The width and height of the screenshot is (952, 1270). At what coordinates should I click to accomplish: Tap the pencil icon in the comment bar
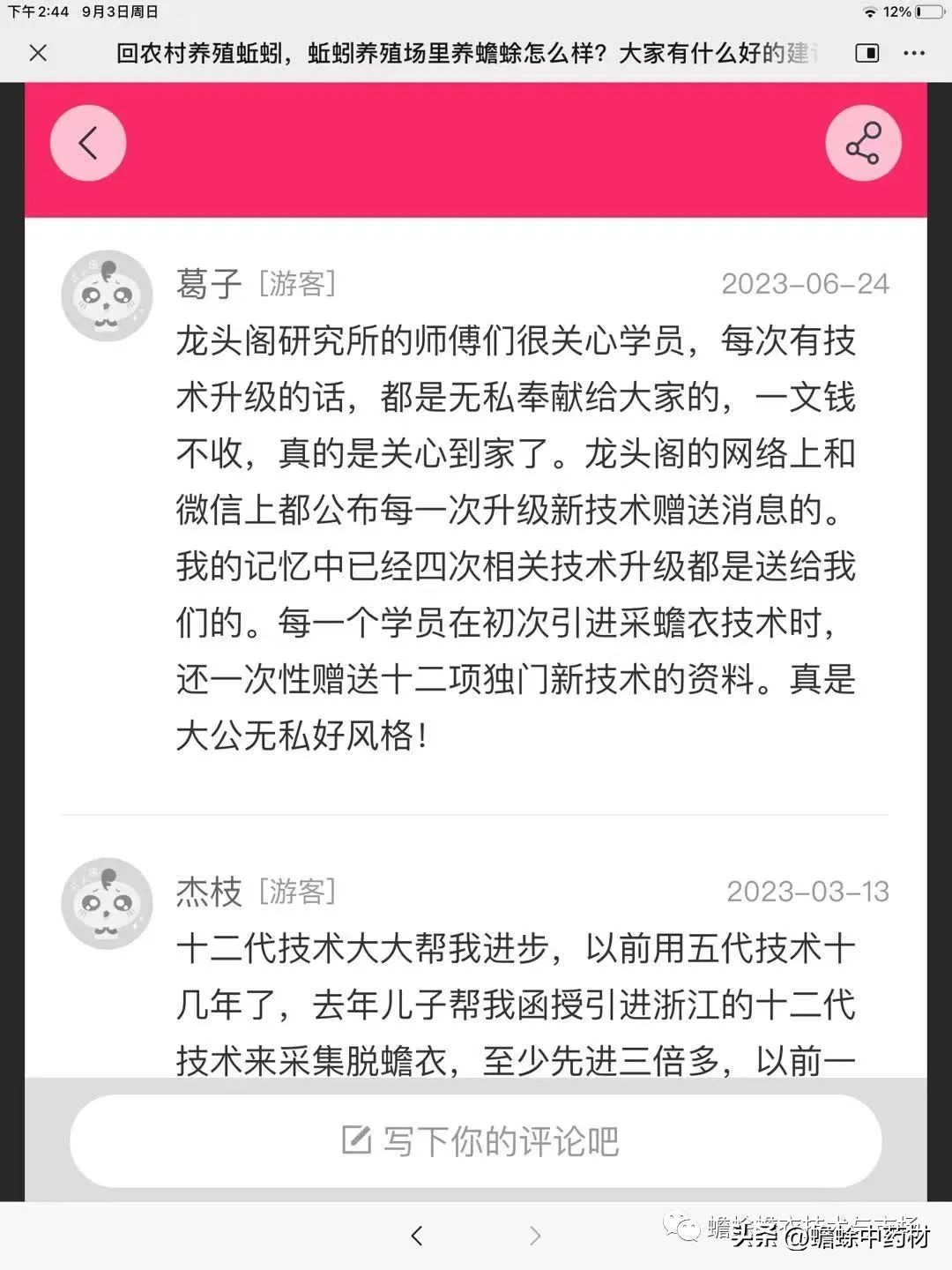click(356, 1139)
